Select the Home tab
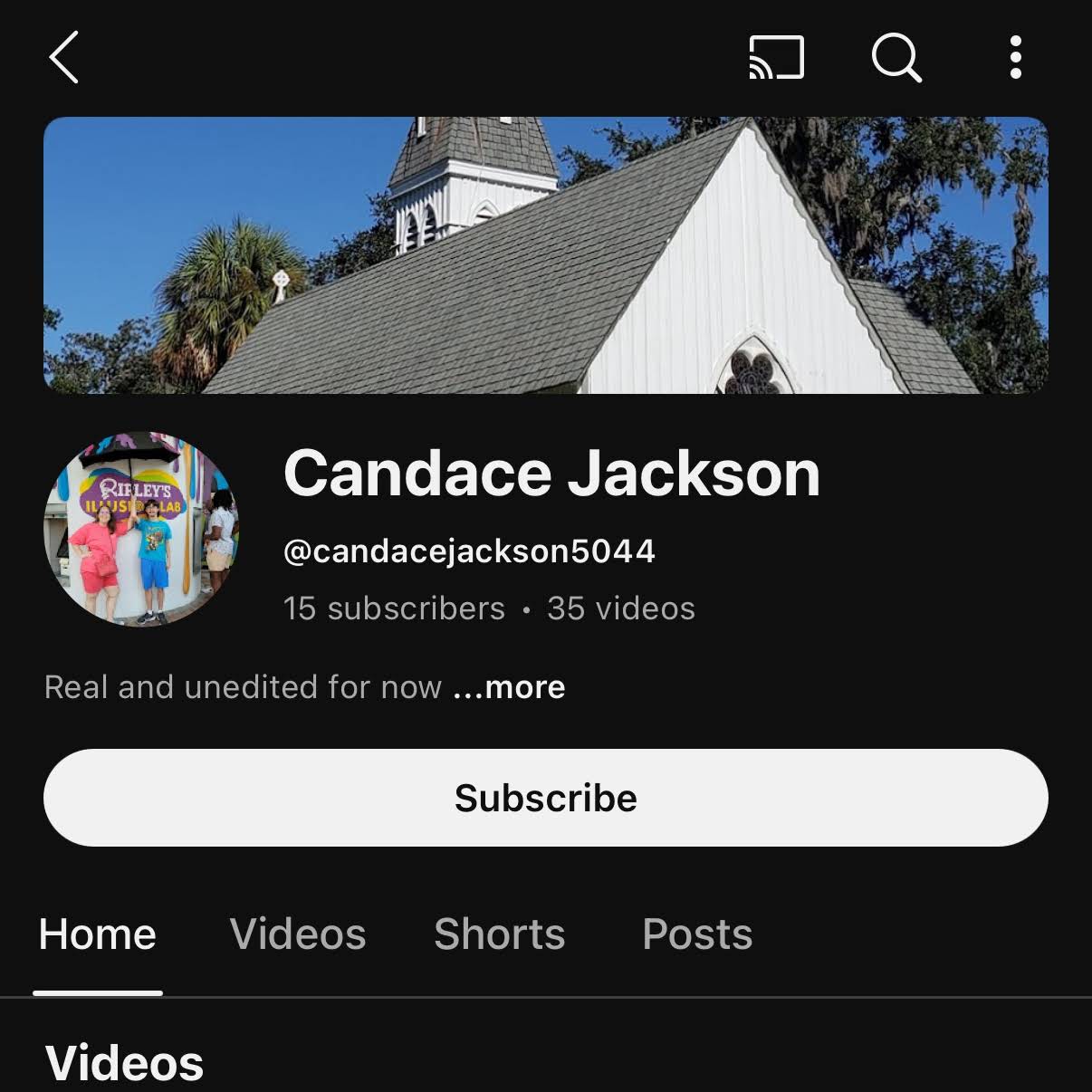Viewport: 1092px width, 1092px height. click(x=98, y=934)
